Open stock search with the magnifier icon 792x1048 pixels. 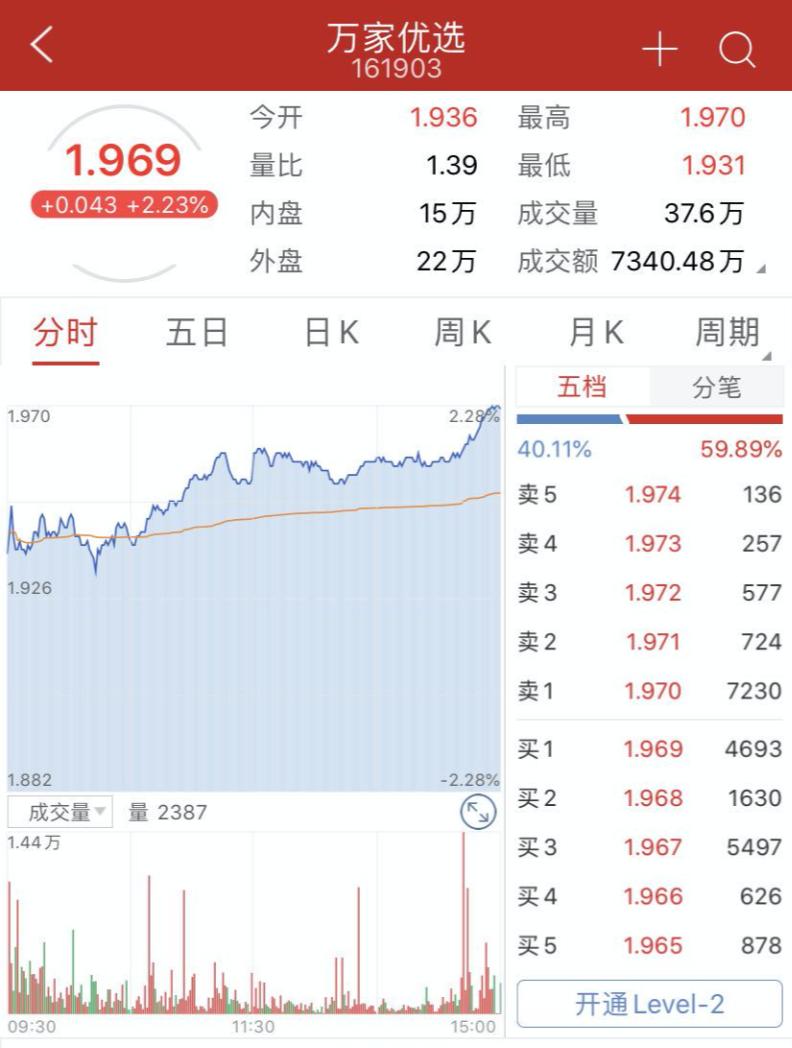(x=738, y=48)
